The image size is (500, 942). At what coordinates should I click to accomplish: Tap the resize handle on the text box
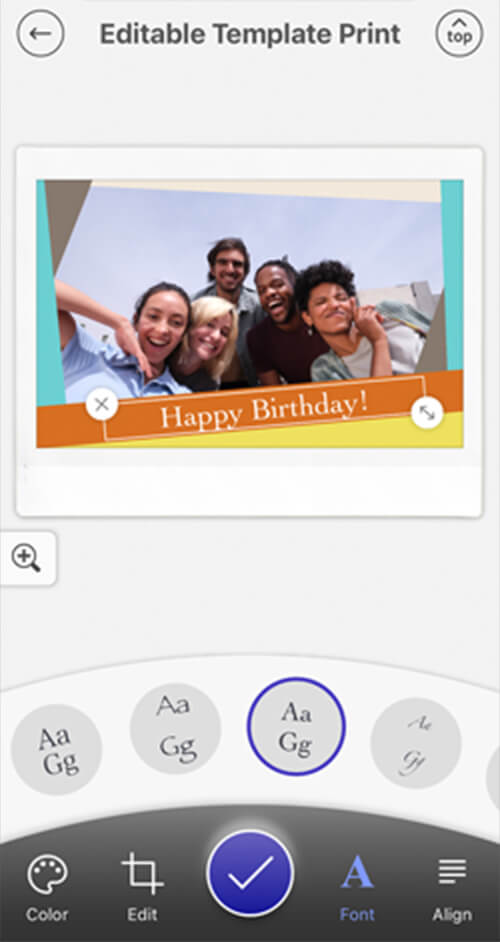pos(427,413)
